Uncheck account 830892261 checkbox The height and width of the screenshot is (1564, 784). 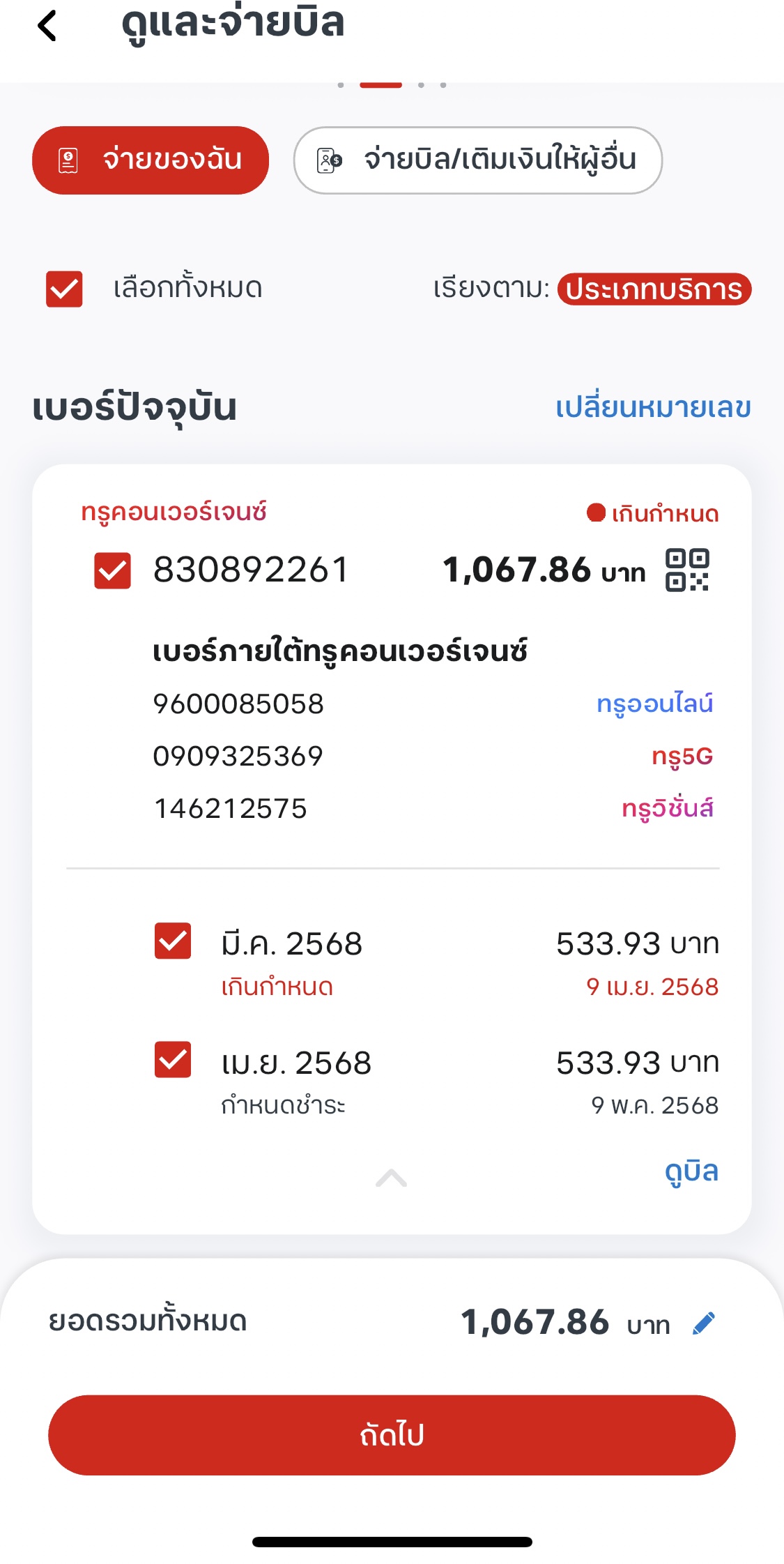click(112, 571)
